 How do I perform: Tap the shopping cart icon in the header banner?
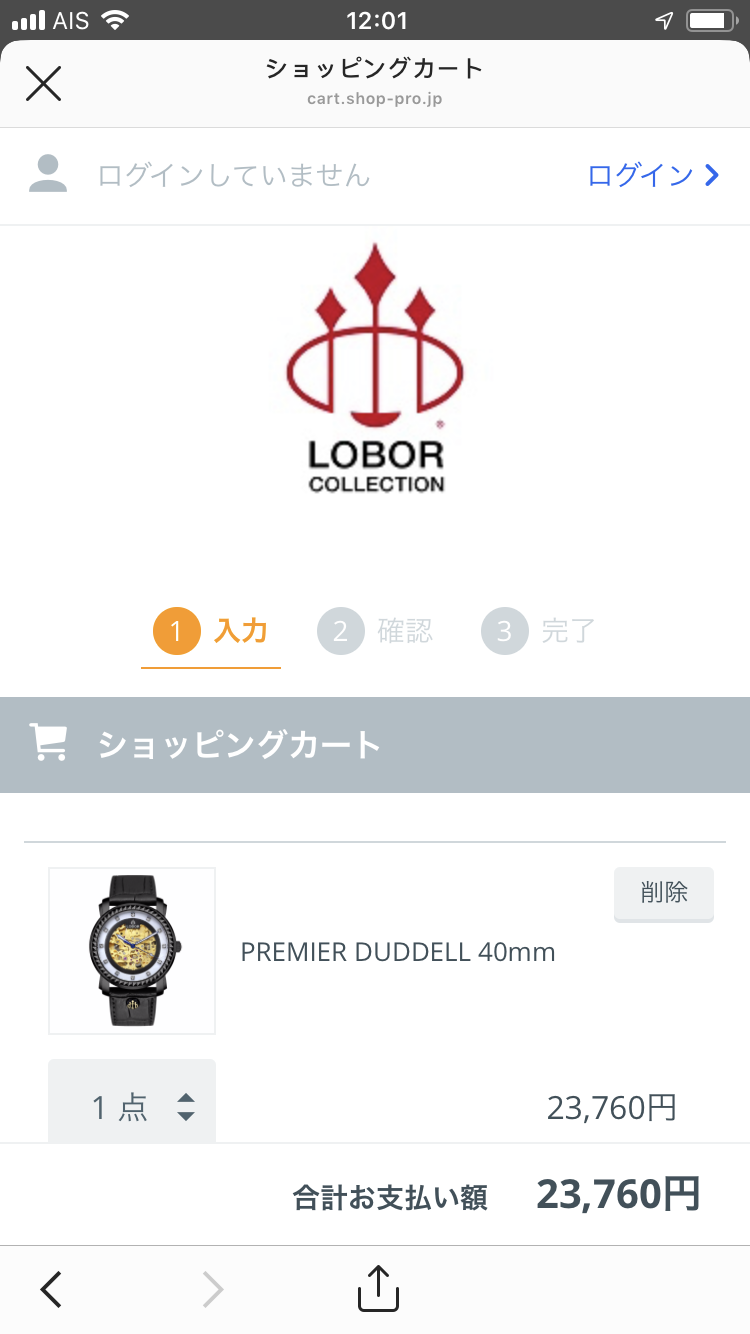click(50, 743)
